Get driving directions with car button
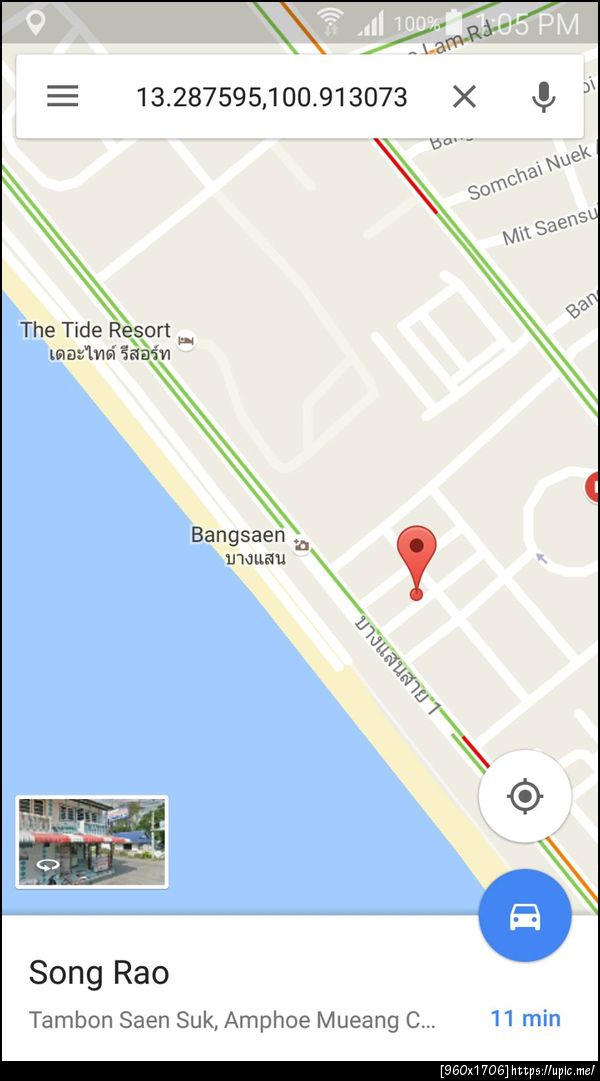 (524, 915)
